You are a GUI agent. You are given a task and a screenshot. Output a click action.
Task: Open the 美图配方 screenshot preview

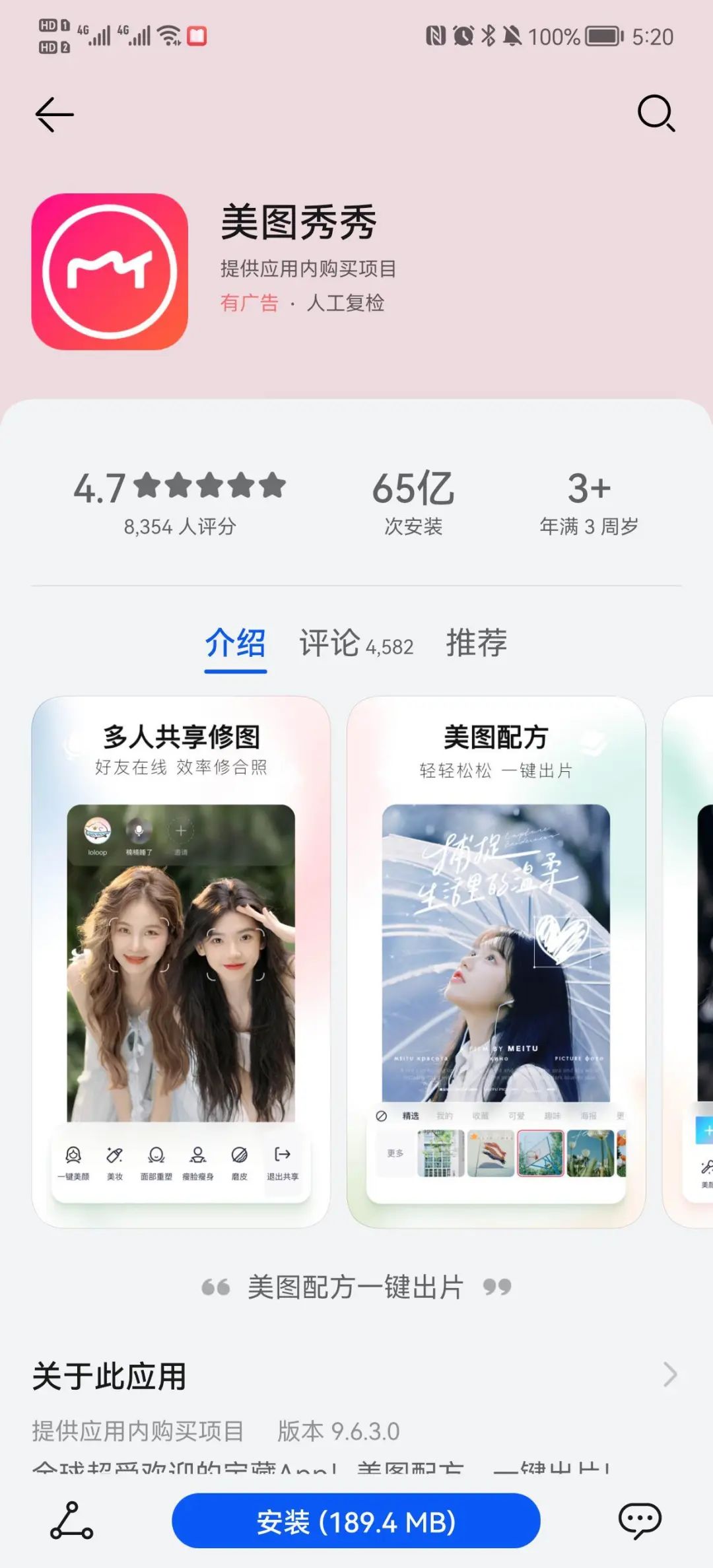pos(496,961)
